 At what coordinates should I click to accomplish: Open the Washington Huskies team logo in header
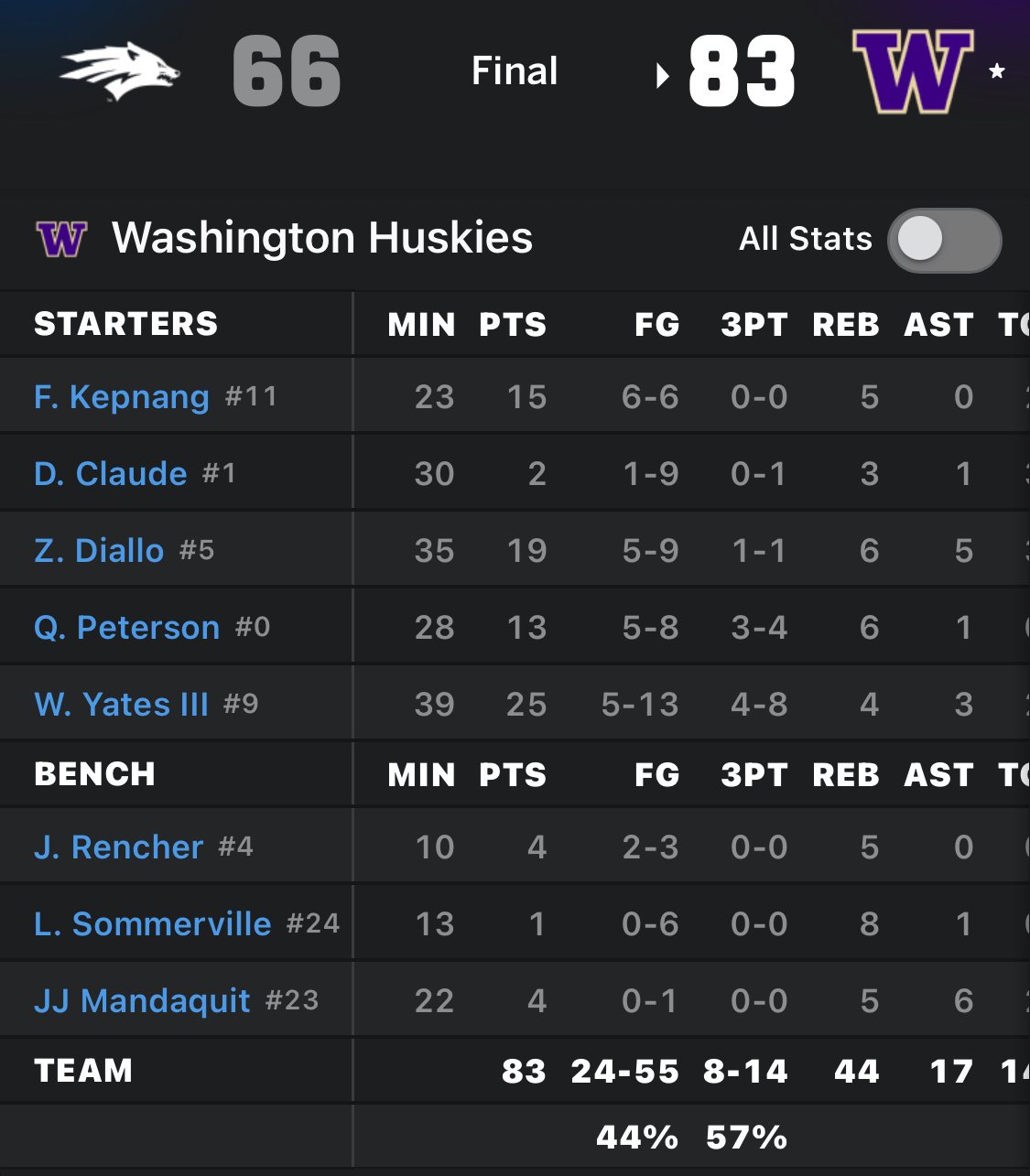[911, 71]
